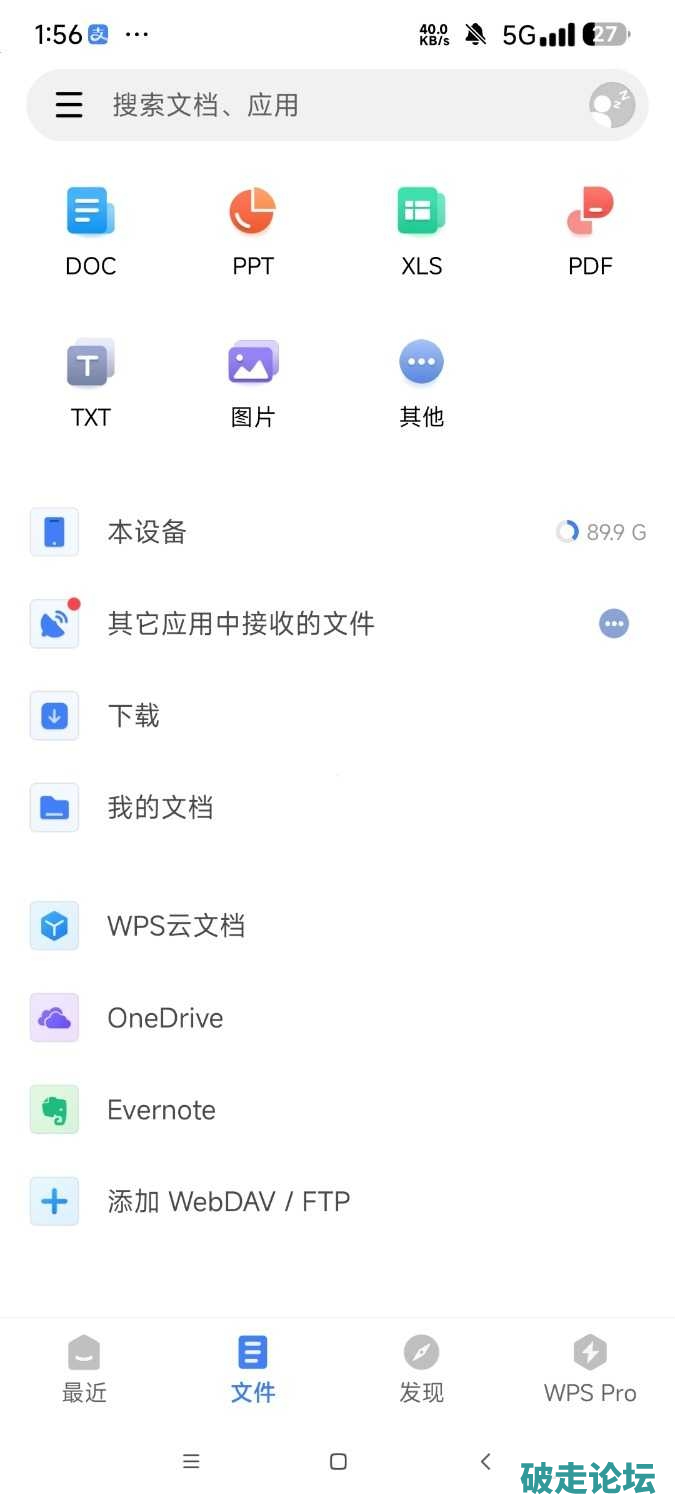Screen dimensions: 675x1500
Task: Browse PDF files
Action: pos(590,231)
